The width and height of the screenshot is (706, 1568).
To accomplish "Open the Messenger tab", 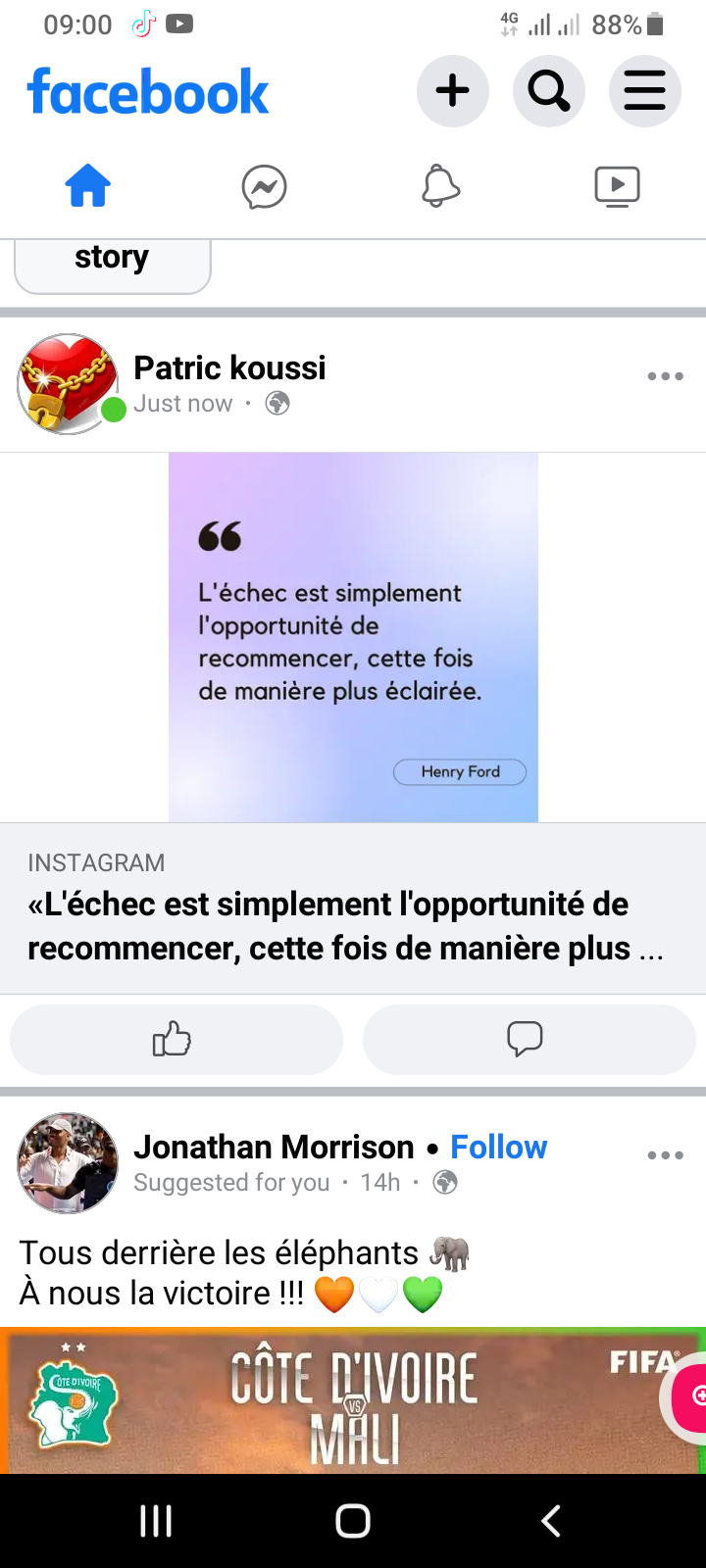I will pyautogui.click(x=264, y=186).
